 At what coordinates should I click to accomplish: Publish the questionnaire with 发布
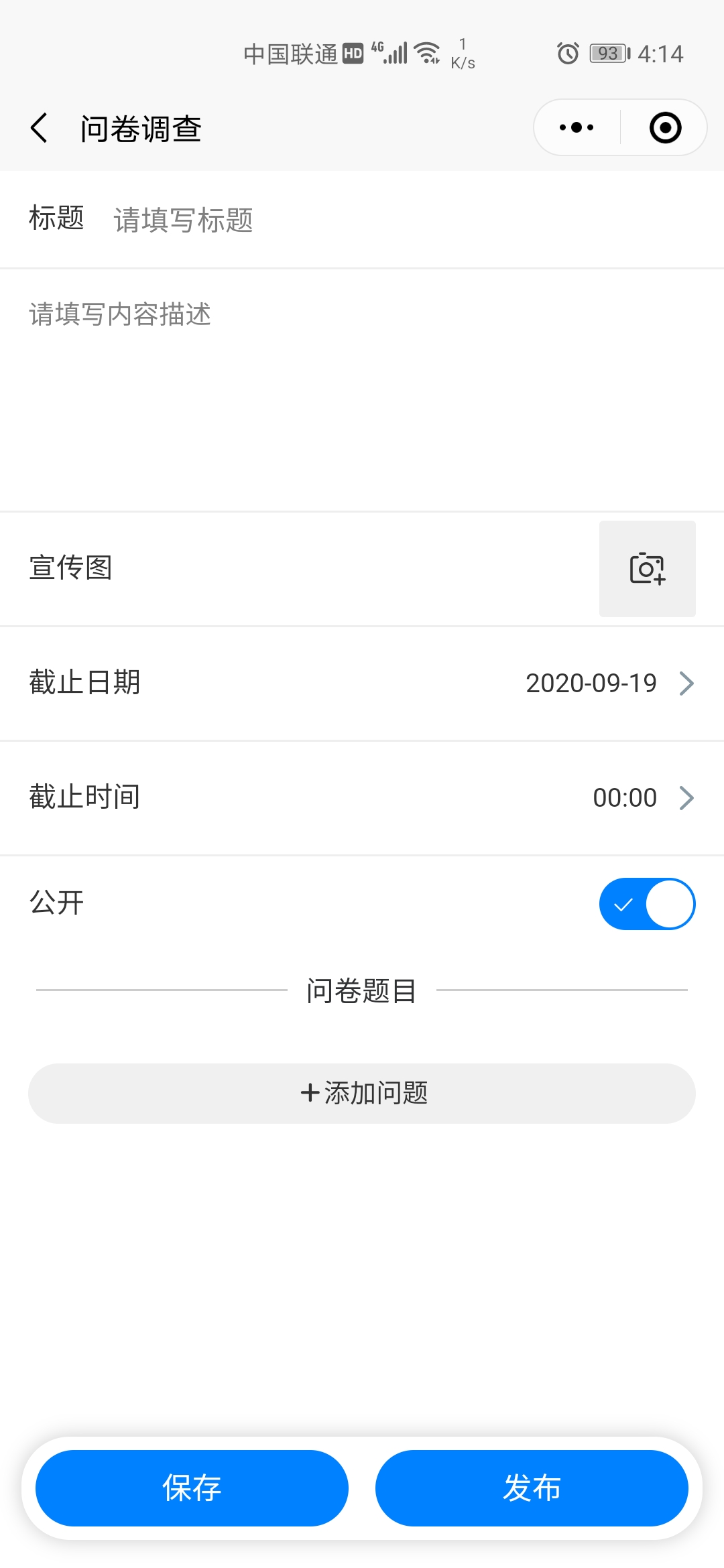click(532, 1488)
